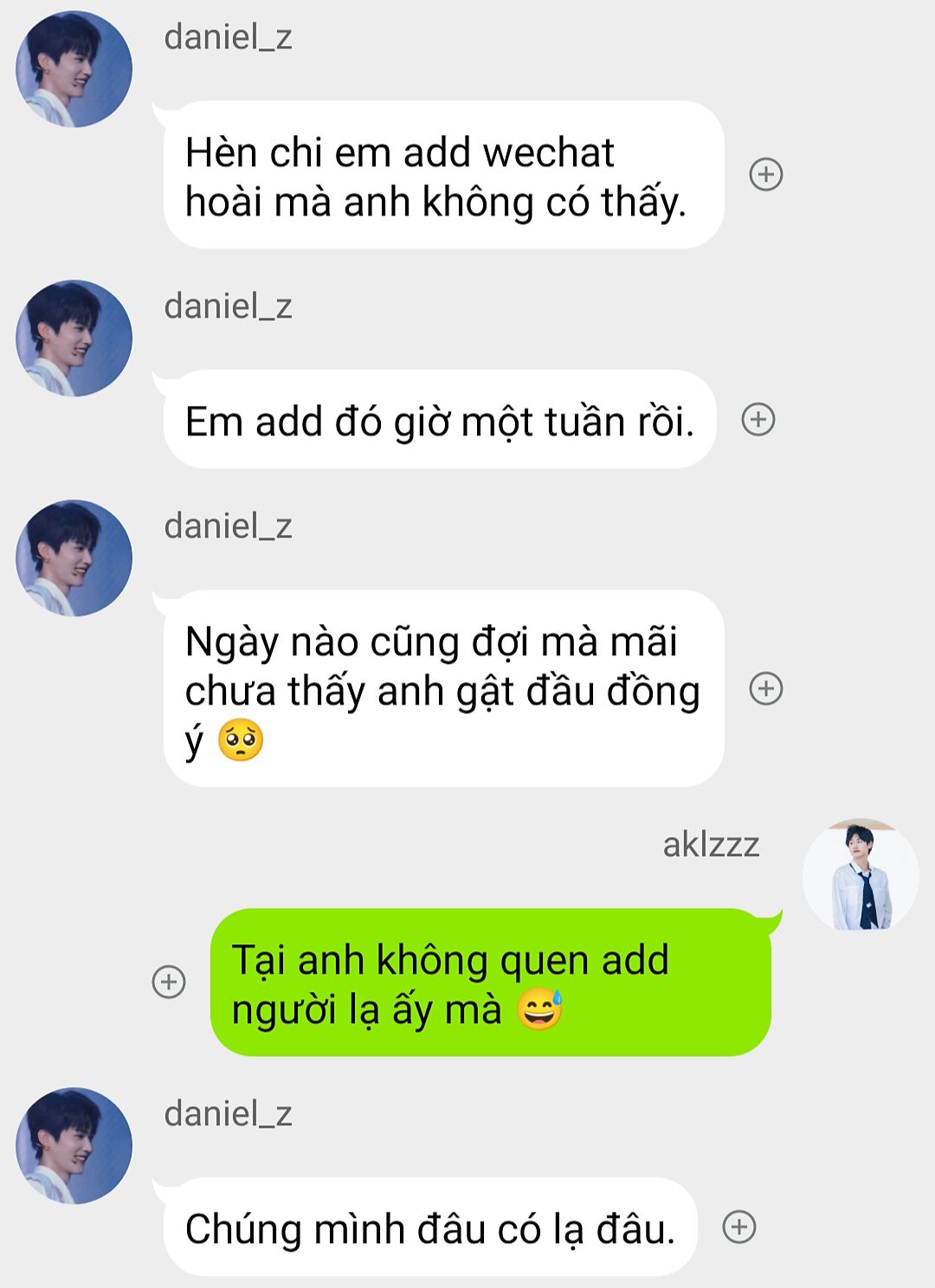Open plus icon next to "Chúng mình đâu có lạ đâu"
The width and height of the screenshot is (935, 1288).
pos(738,1227)
